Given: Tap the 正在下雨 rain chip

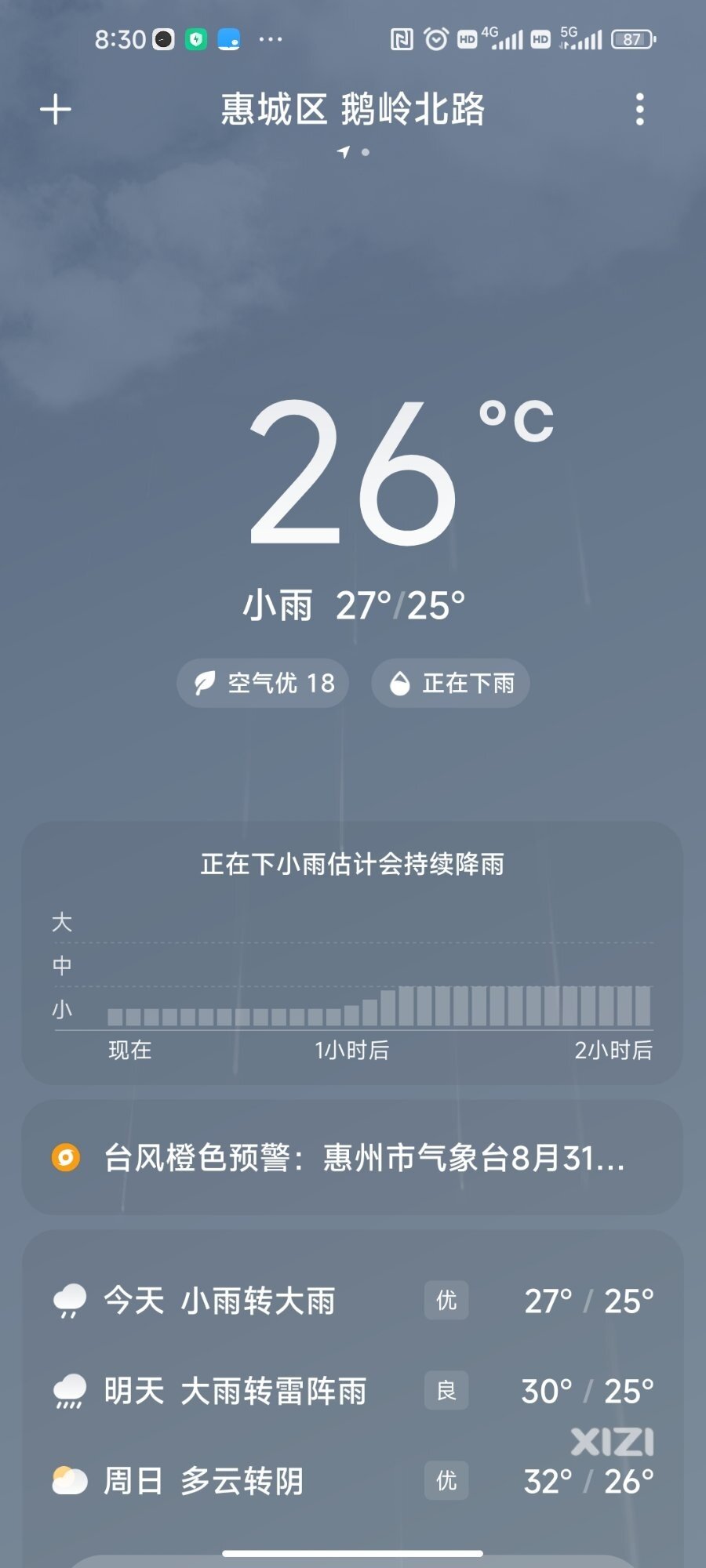Looking at the screenshot, I should tap(450, 683).
